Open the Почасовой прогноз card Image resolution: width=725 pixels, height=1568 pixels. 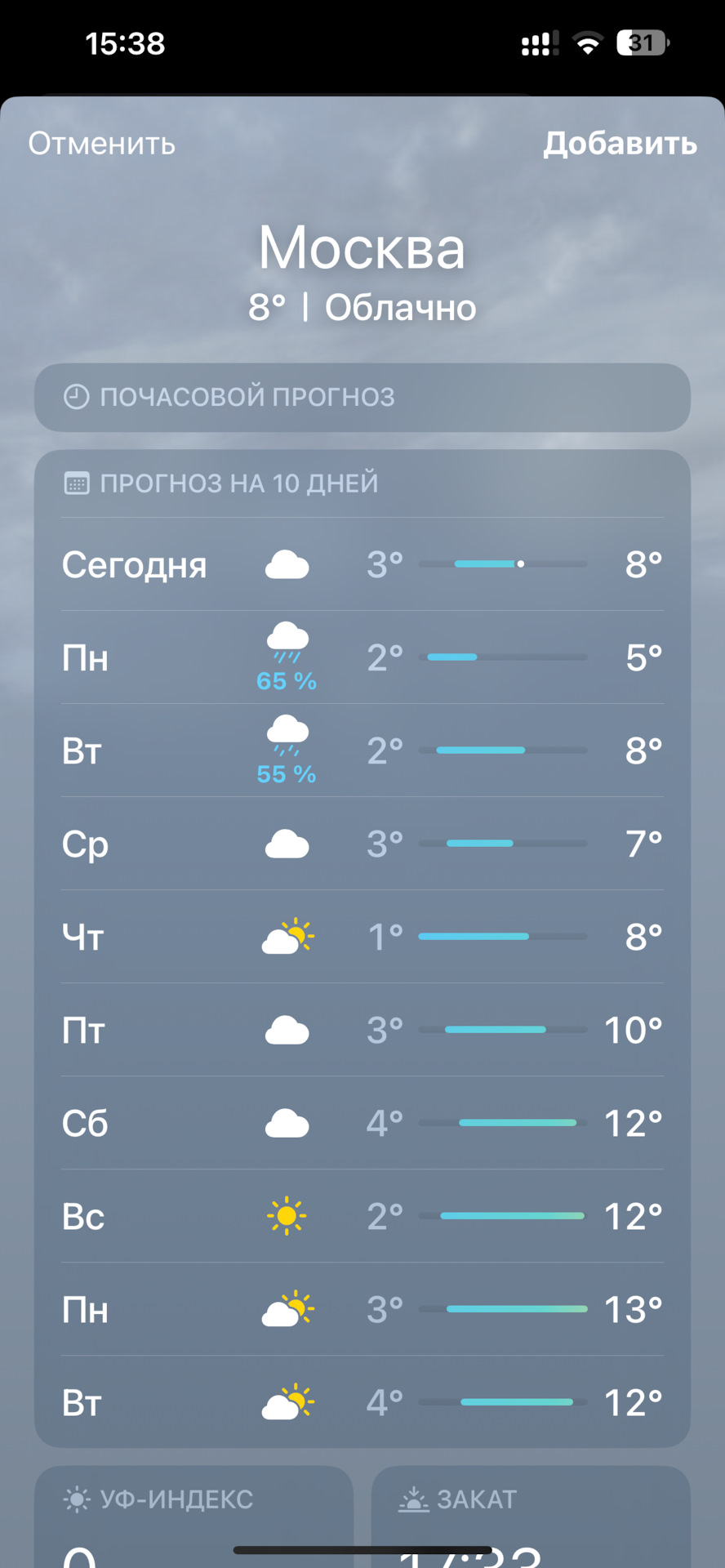(x=362, y=398)
